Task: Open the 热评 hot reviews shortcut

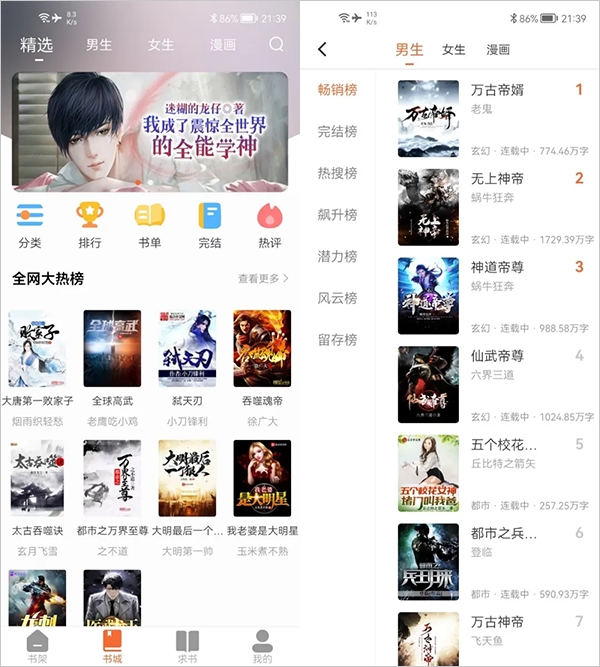Action: coord(270,225)
